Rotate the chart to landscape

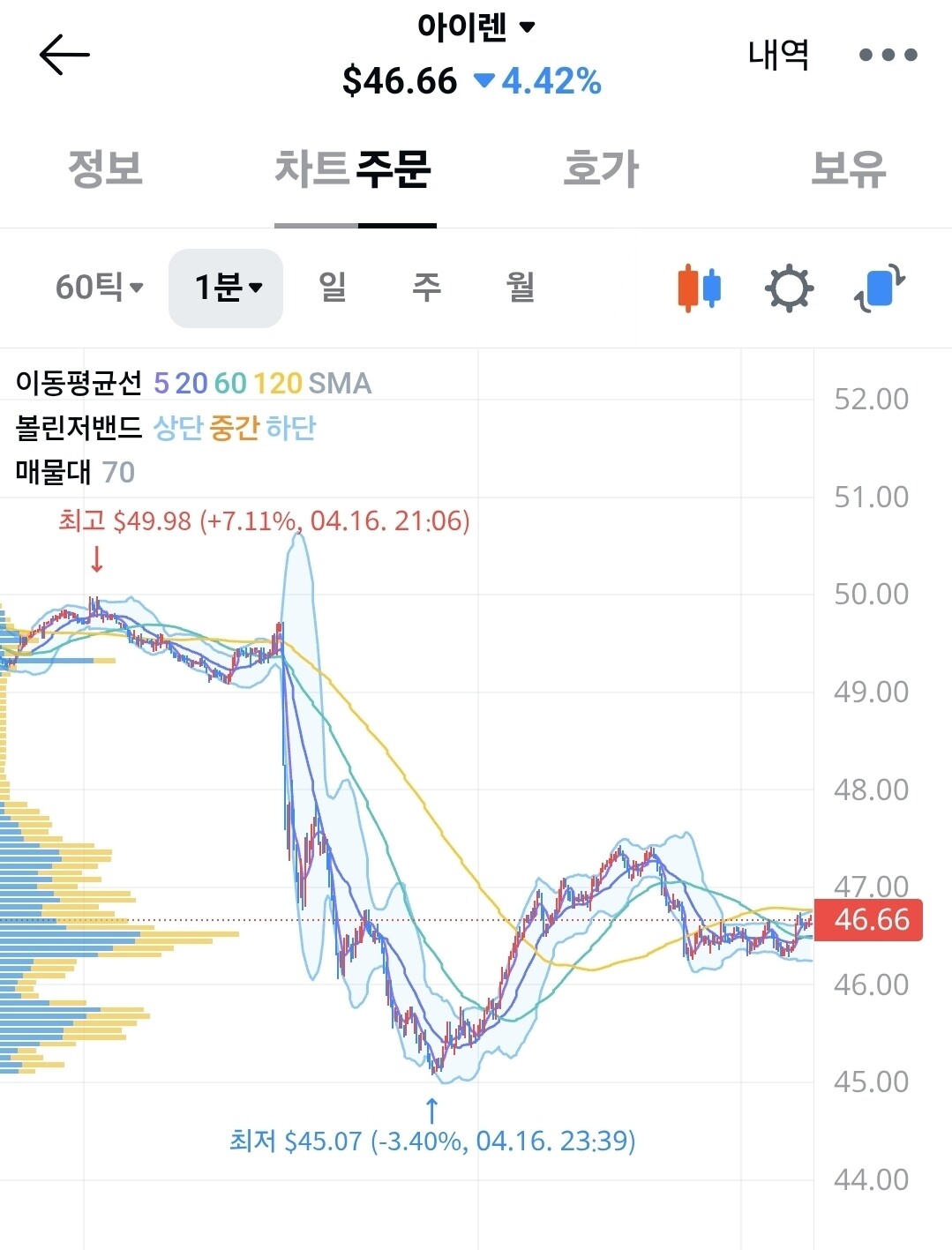pyautogui.click(x=880, y=288)
